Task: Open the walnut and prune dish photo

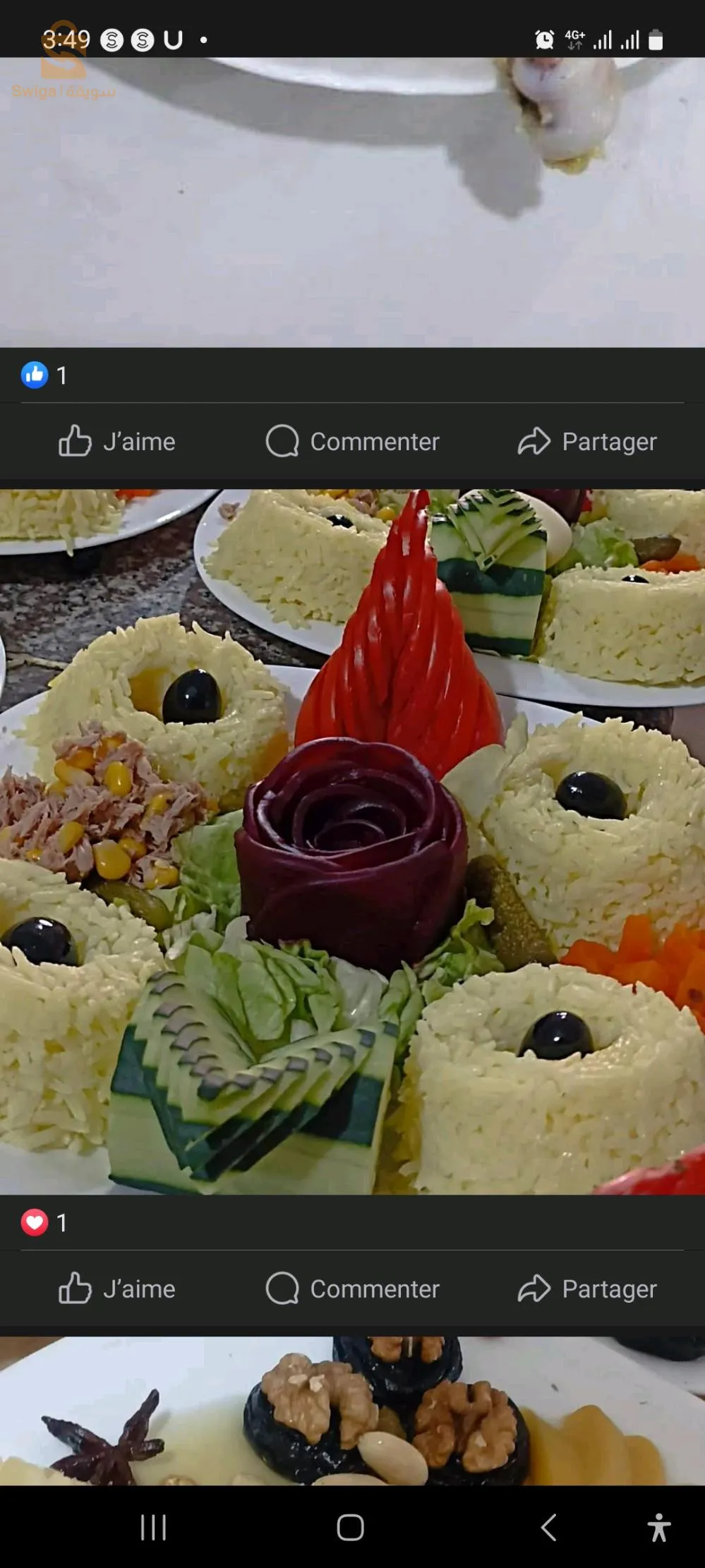Action: pos(352,1410)
